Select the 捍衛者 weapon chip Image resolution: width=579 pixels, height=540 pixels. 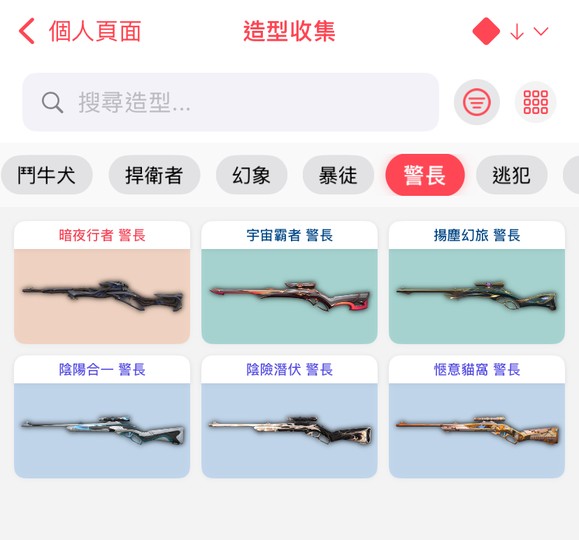pyautogui.click(x=154, y=175)
